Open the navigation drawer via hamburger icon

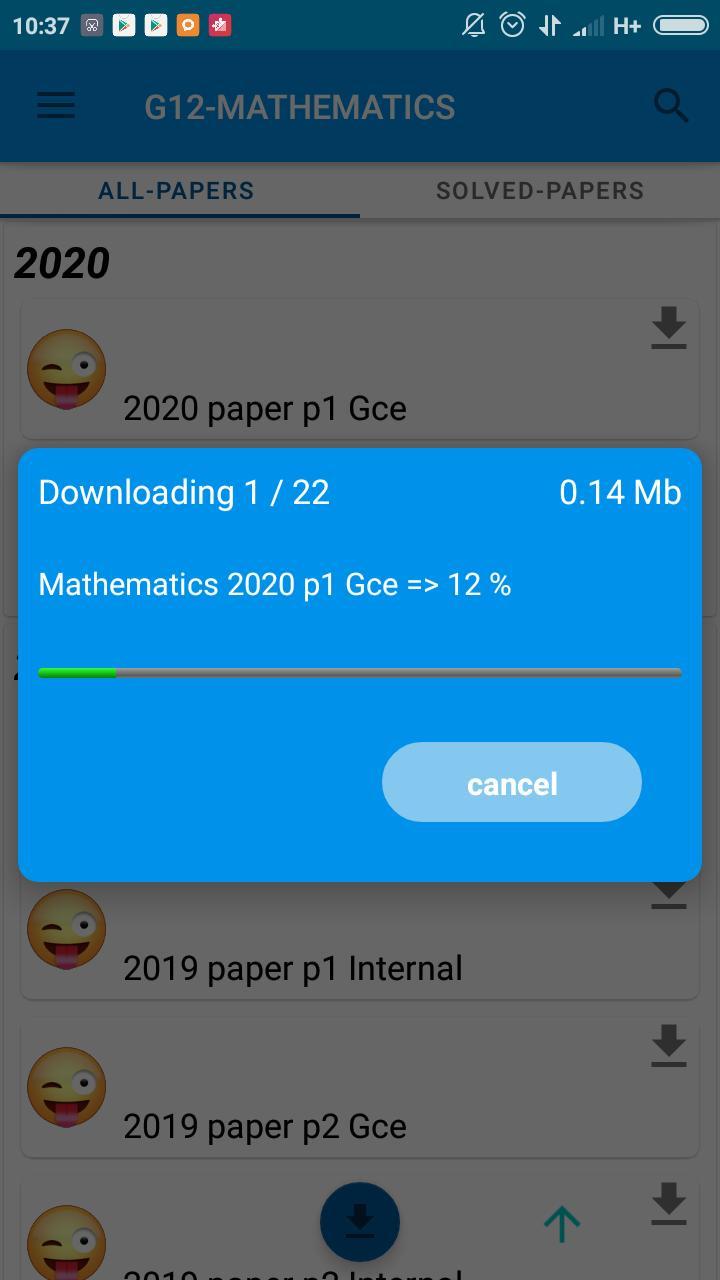click(55, 105)
